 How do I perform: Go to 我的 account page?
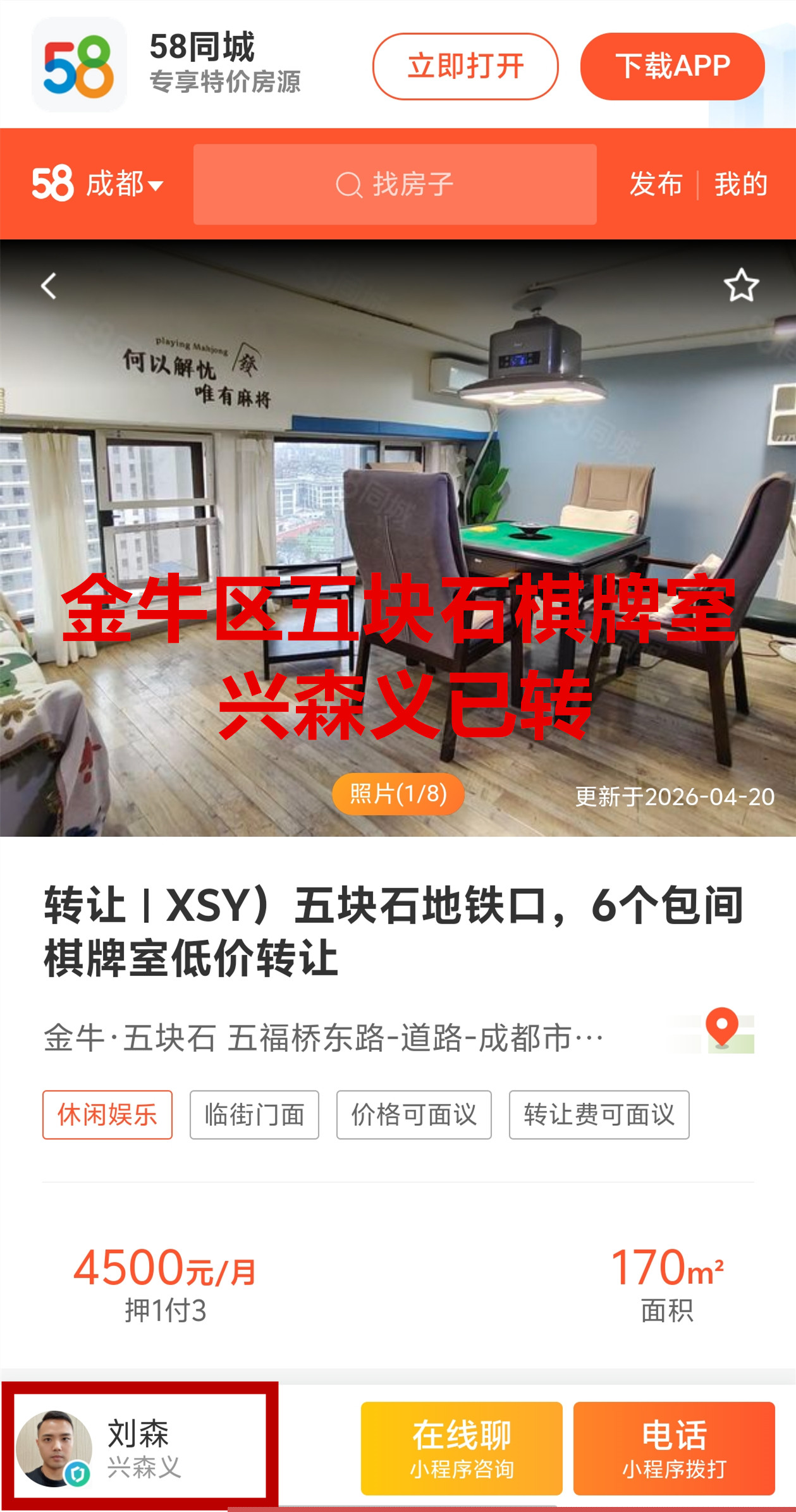pos(741,184)
